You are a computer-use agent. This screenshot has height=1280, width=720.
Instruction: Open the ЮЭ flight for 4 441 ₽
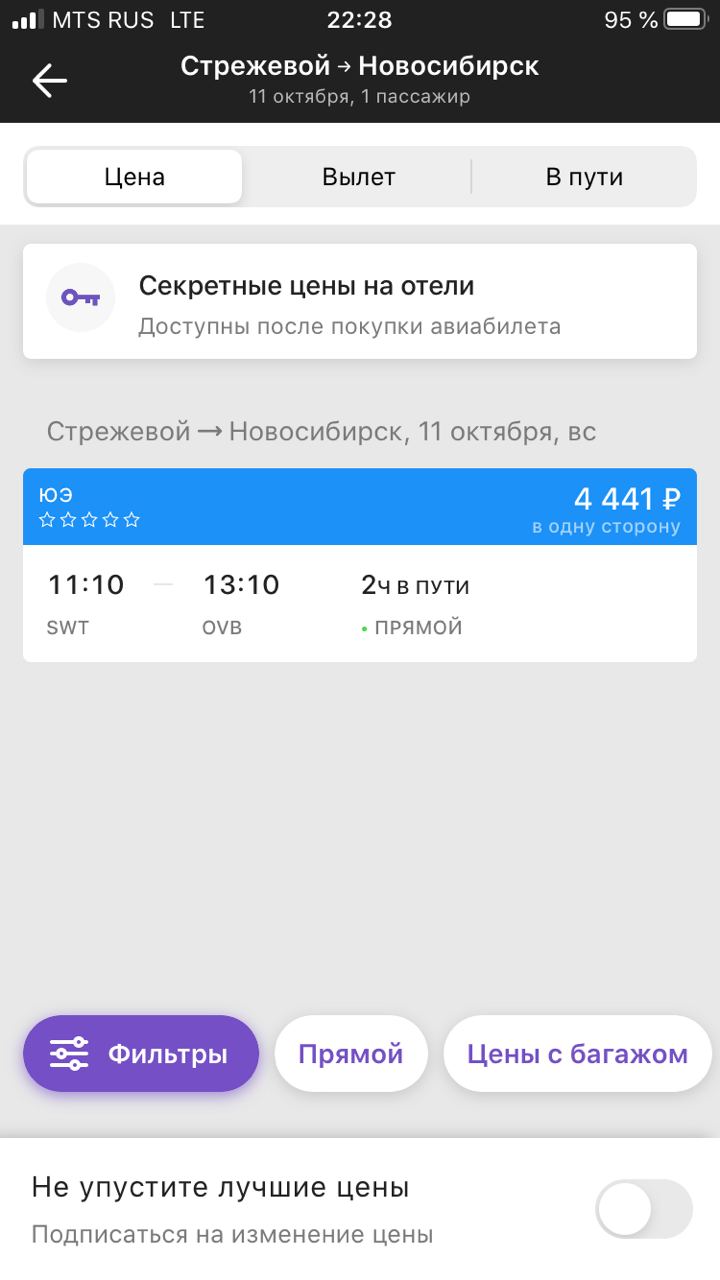pyautogui.click(x=360, y=565)
